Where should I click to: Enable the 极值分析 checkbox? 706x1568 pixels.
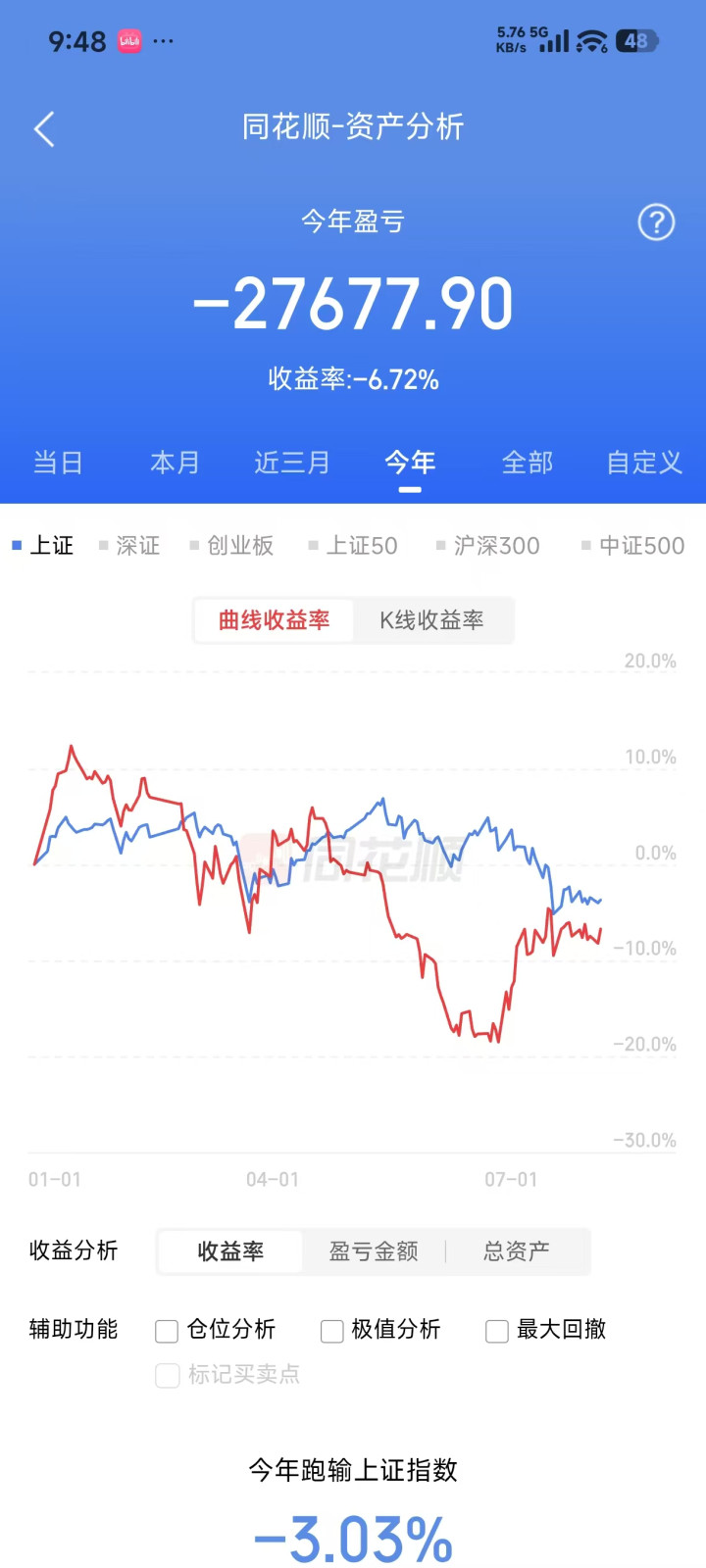tap(381, 1330)
